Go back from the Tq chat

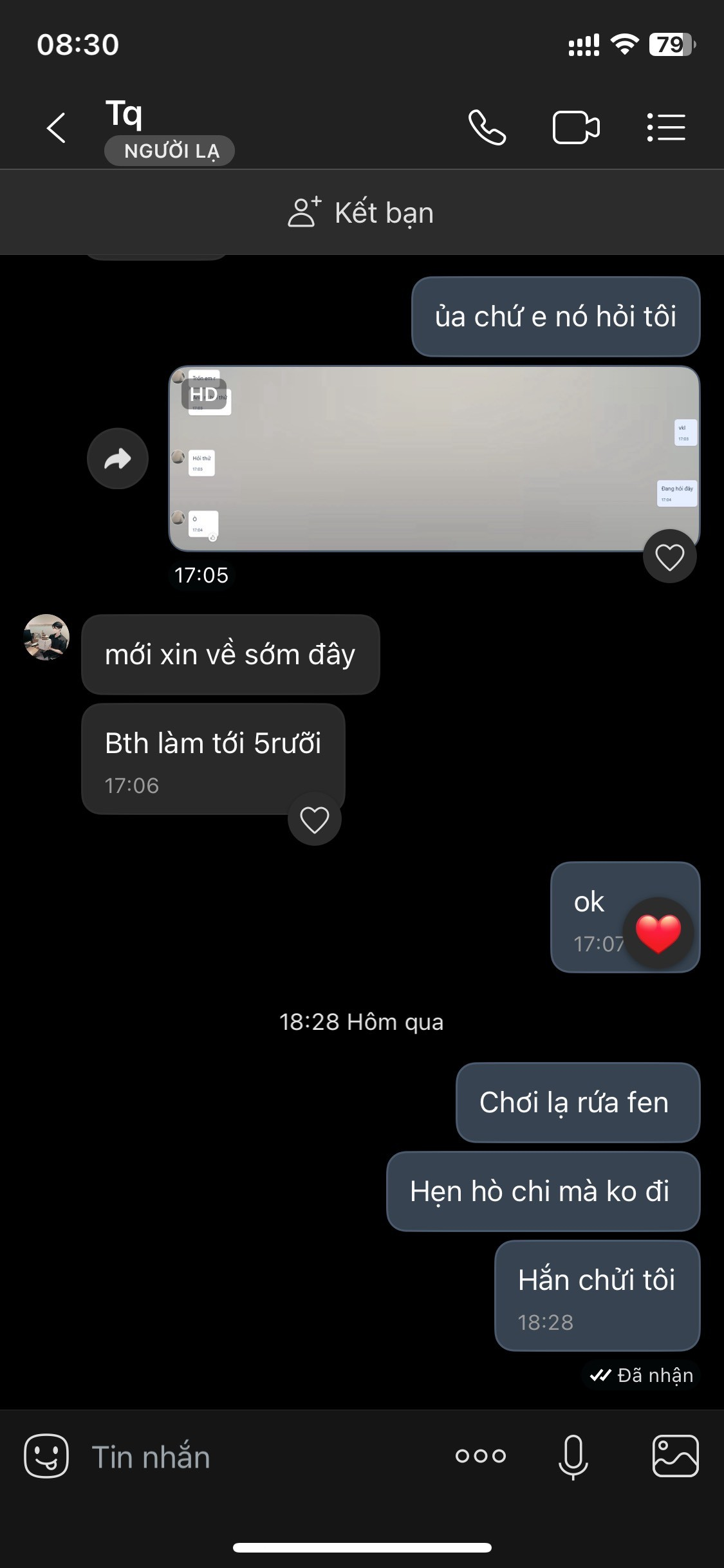tap(57, 127)
